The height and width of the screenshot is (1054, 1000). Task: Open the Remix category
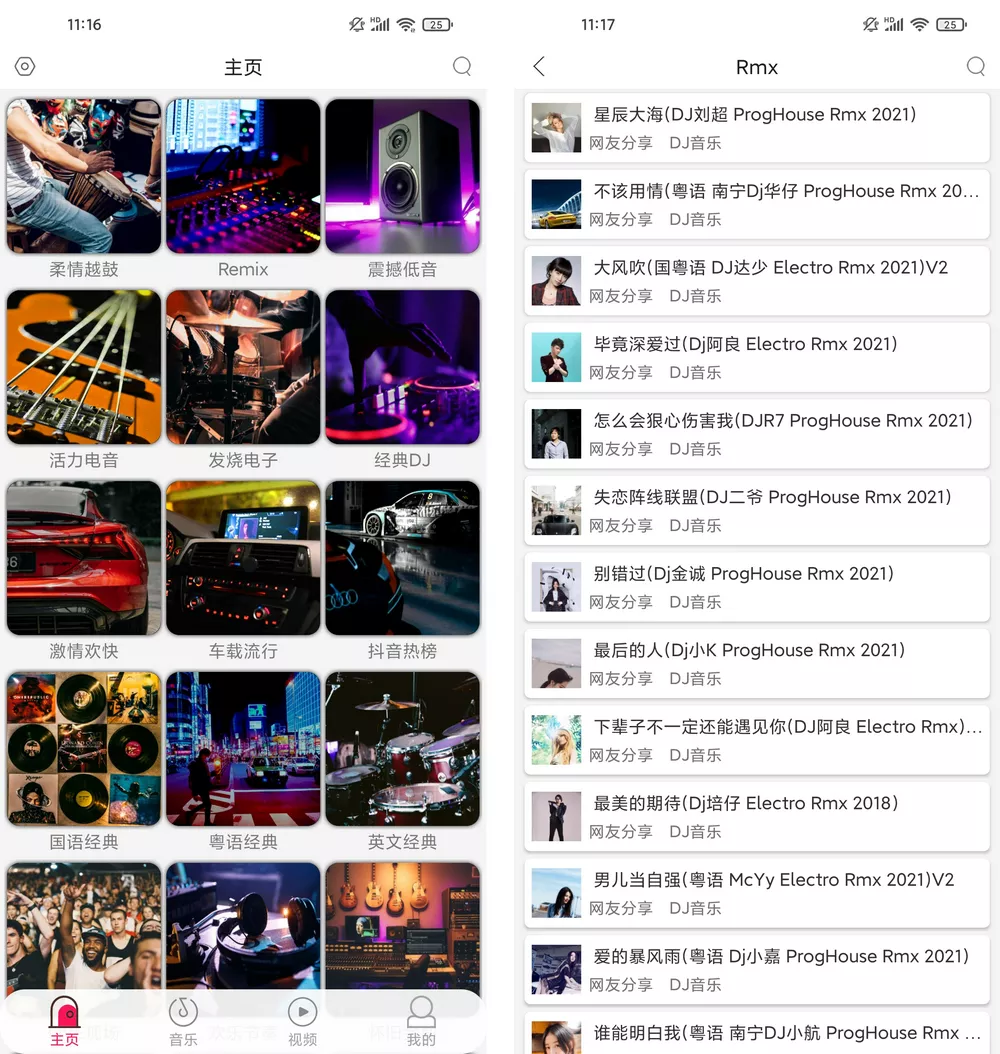243,176
